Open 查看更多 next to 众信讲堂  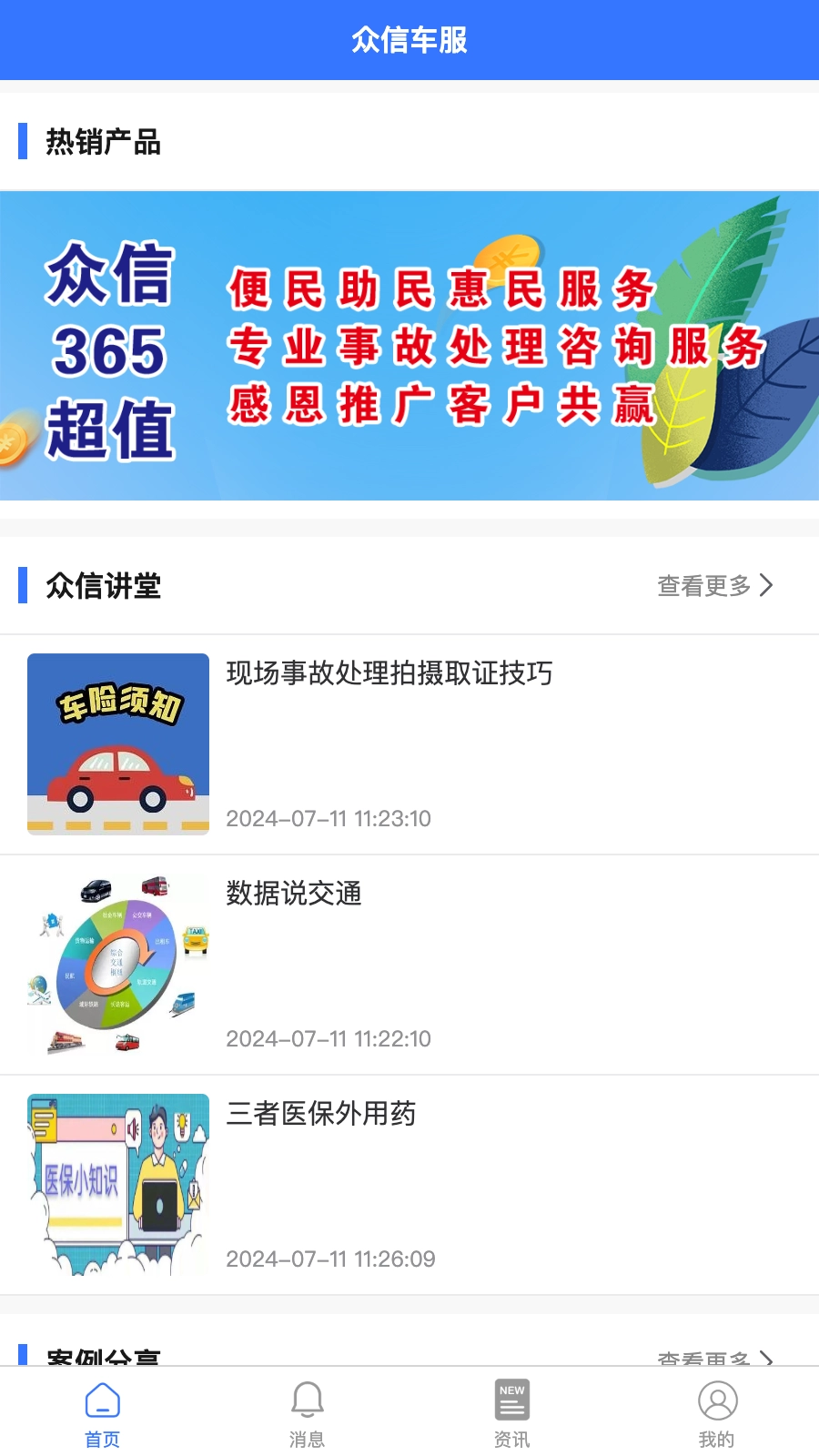pyautogui.click(x=707, y=586)
